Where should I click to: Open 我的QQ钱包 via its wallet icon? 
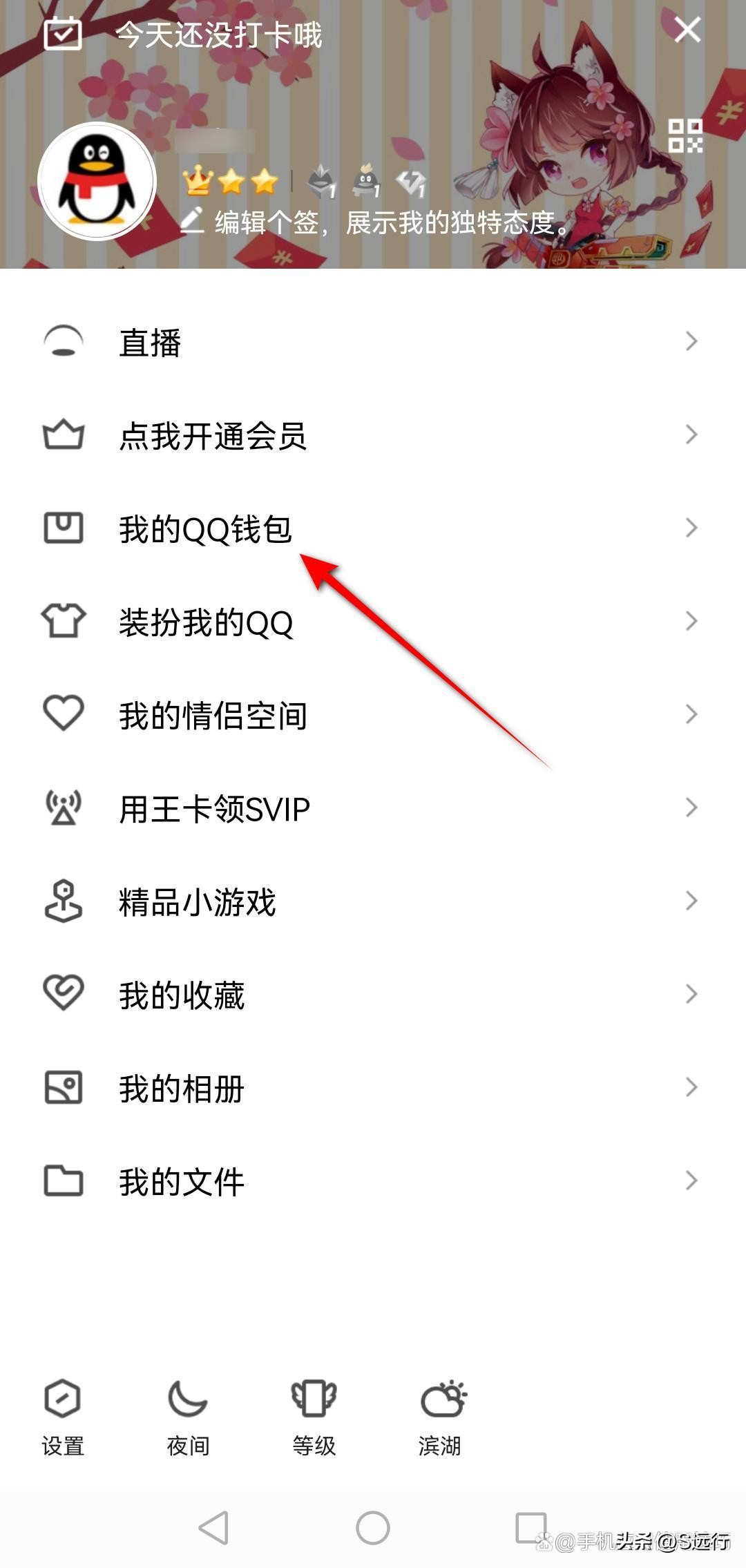[x=64, y=528]
